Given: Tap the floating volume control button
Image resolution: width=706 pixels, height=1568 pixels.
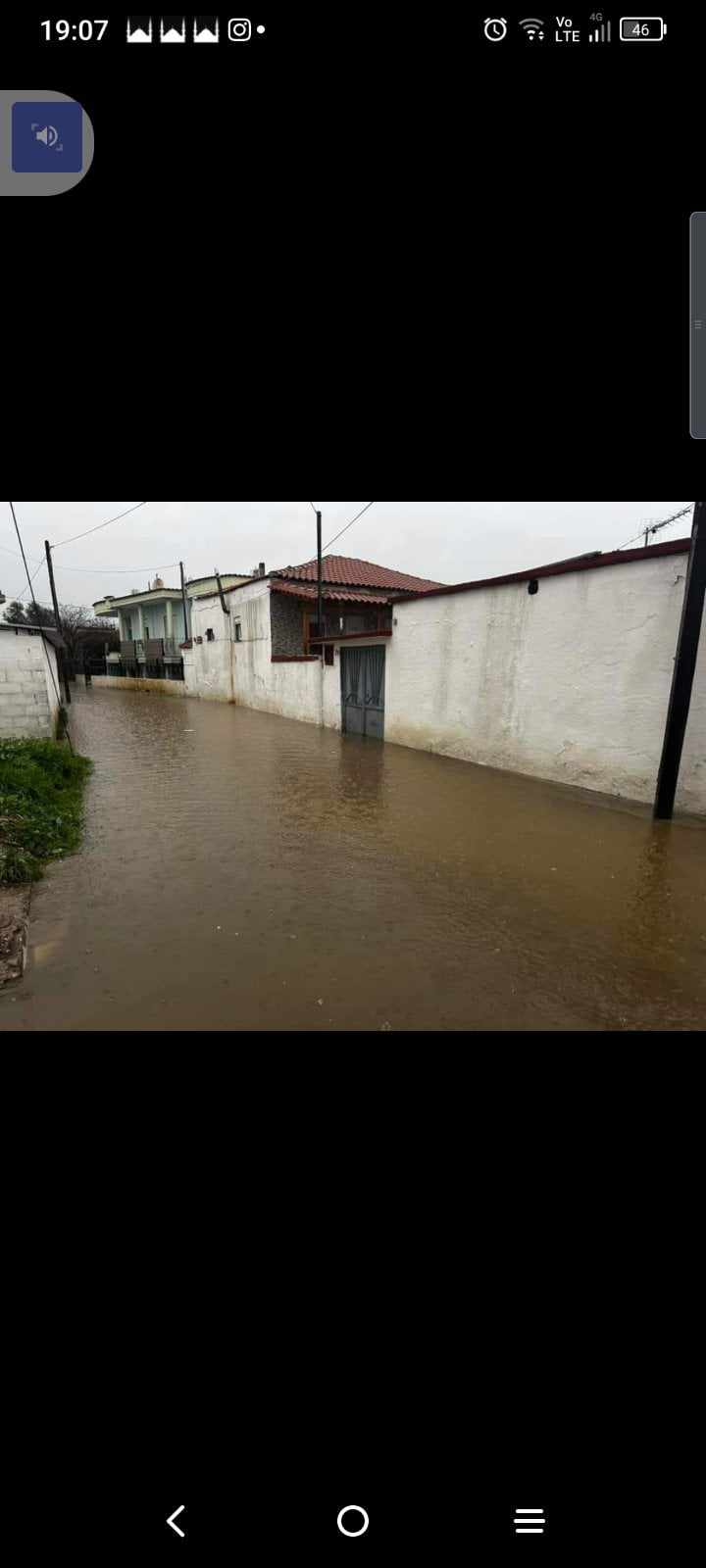Looking at the screenshot, I should point(46,137).
